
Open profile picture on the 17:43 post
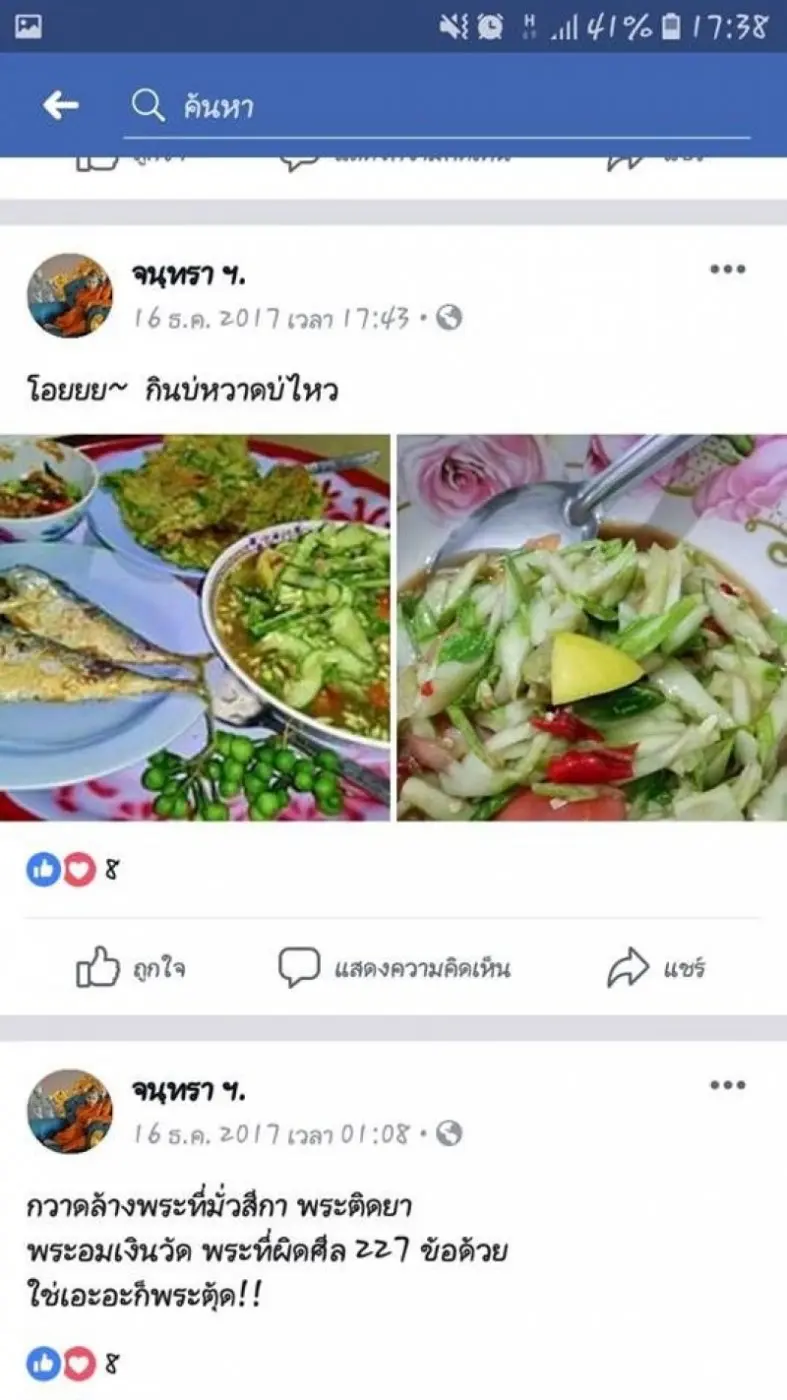tap(69, 295)
